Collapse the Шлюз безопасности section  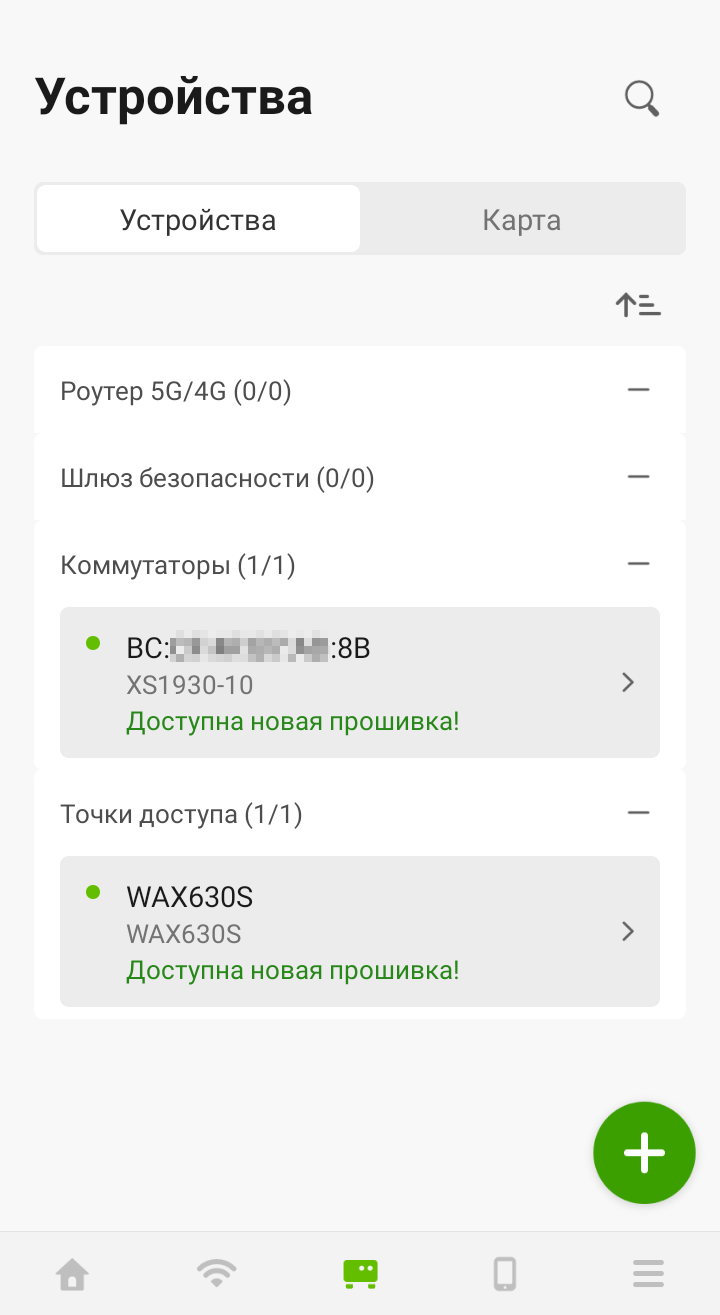pos(638,477)
